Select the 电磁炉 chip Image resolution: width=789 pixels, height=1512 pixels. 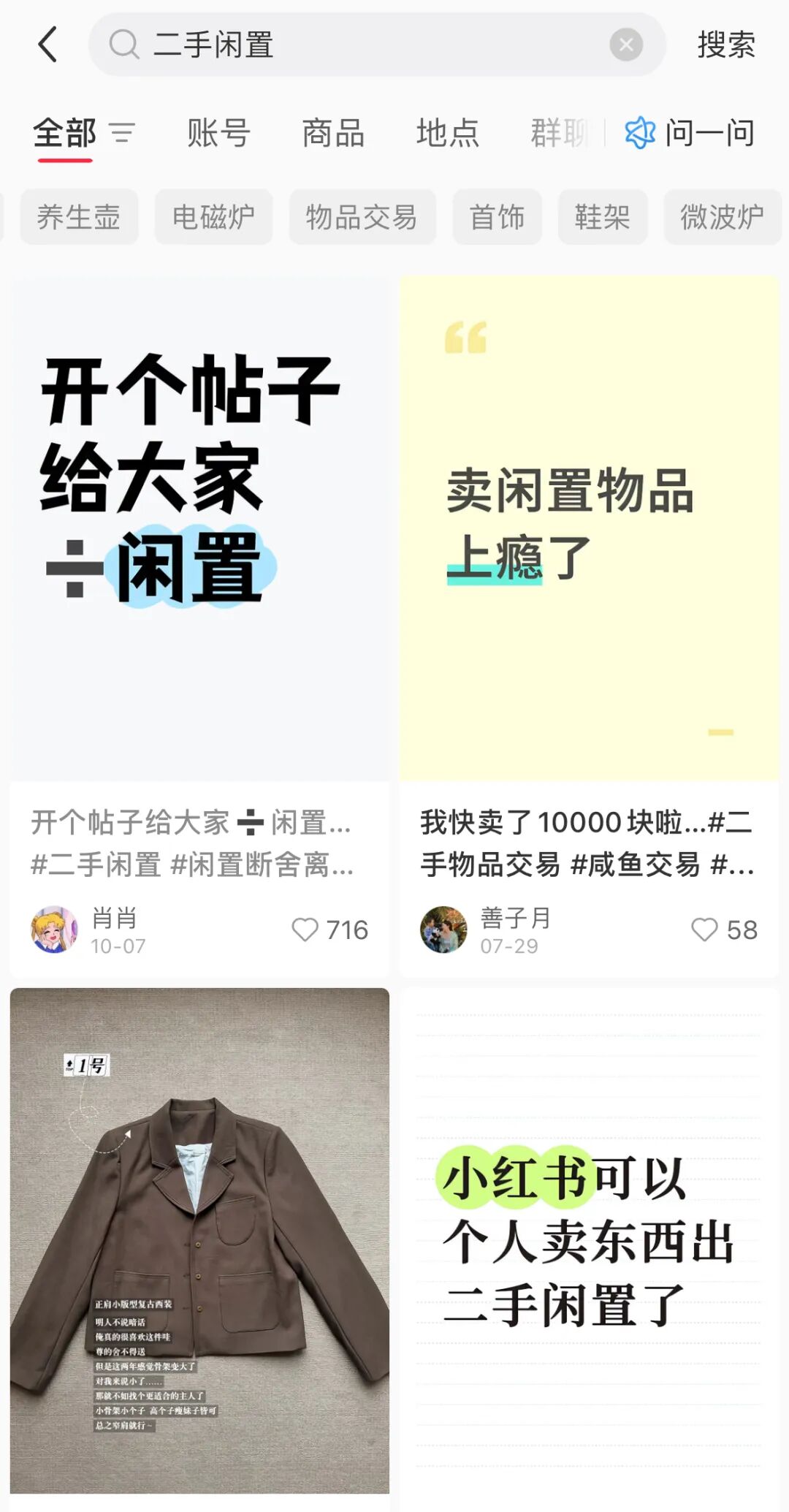coord(213,217)
